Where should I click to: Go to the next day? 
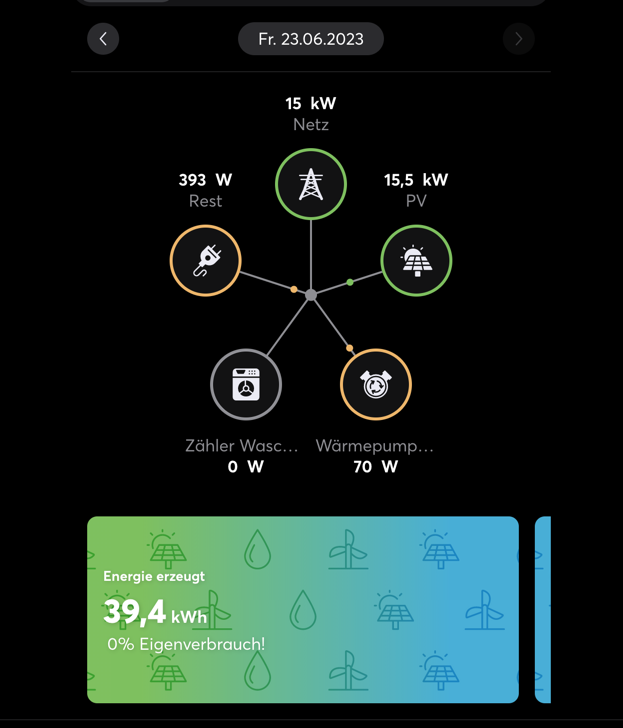518,39
